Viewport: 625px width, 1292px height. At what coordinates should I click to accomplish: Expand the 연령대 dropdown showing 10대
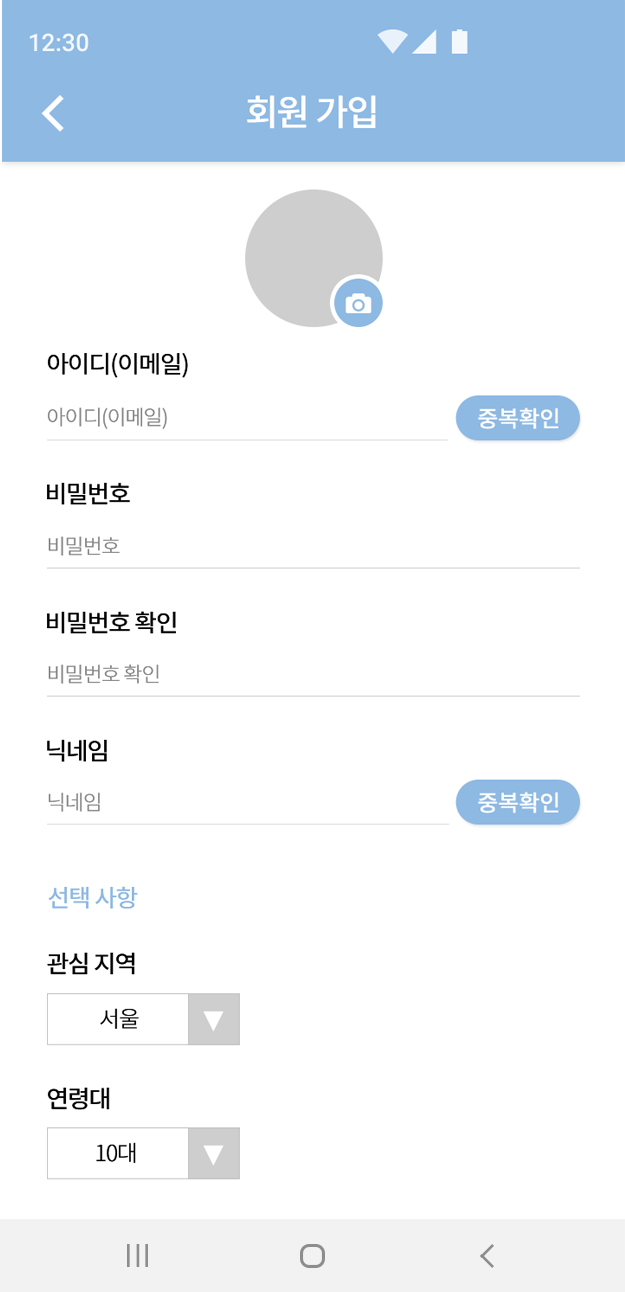tap(143, 1154)
